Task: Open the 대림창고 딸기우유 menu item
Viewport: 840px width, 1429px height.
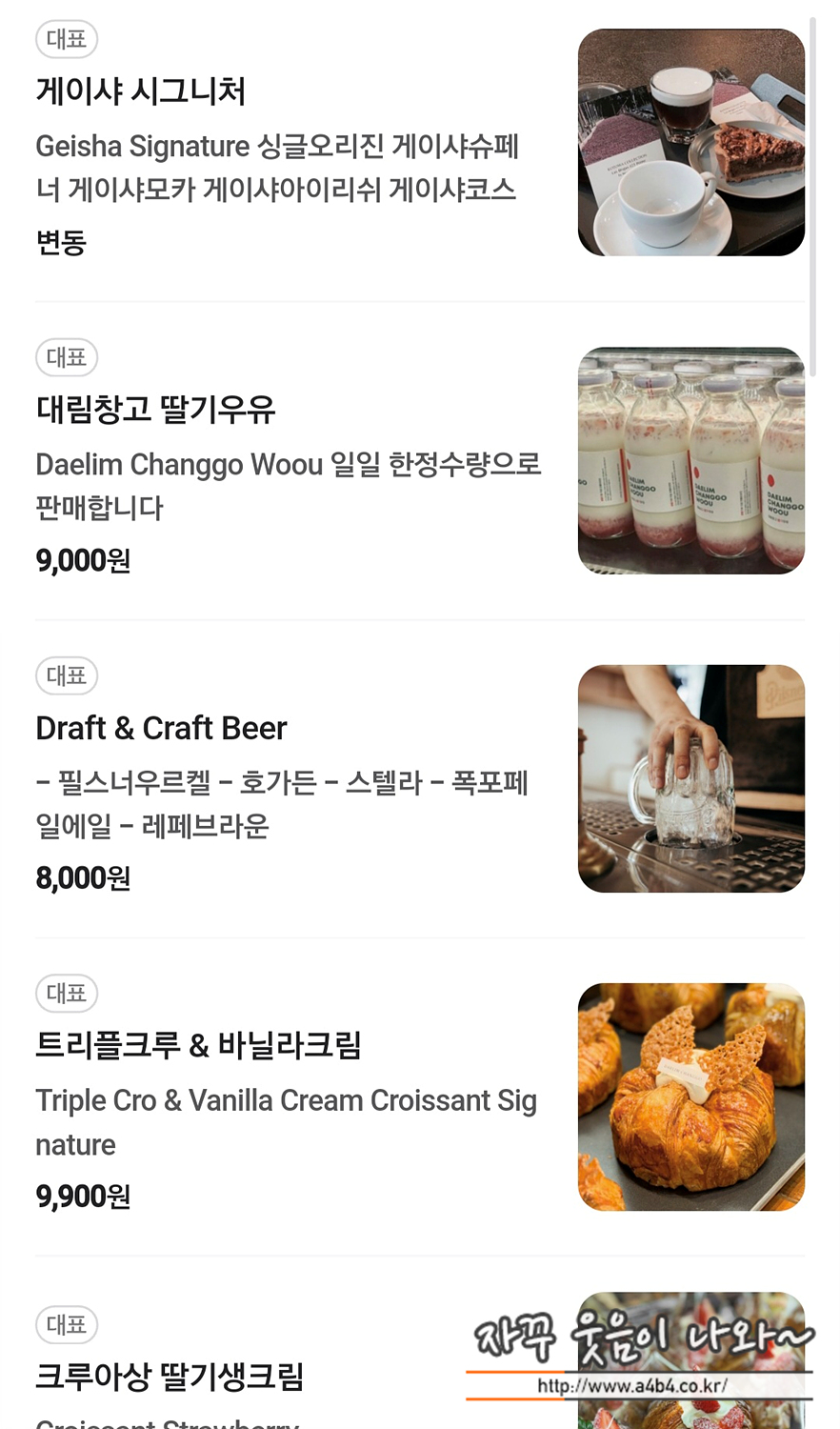Action: tap(156, 410)
